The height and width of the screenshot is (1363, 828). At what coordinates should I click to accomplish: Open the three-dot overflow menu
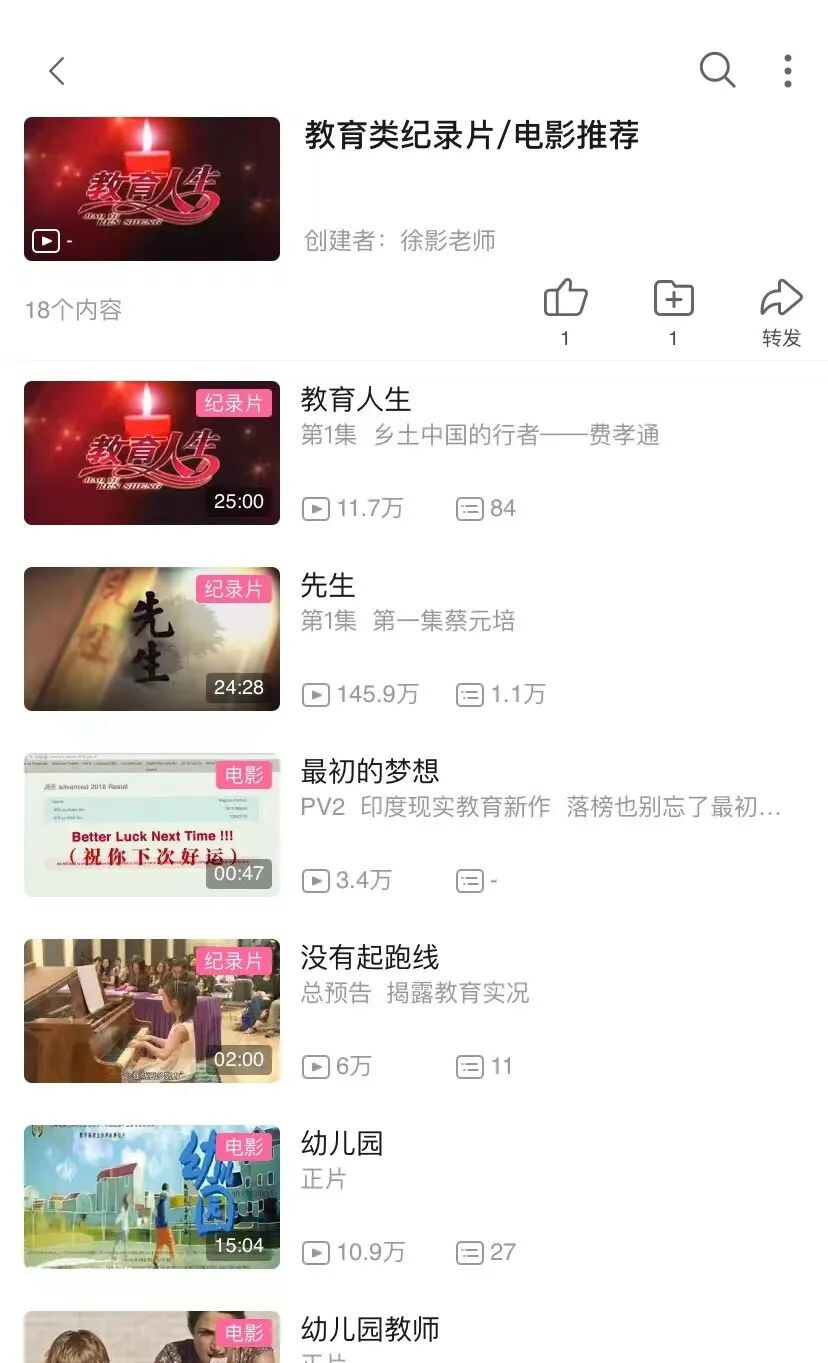[x=788, y=71]
